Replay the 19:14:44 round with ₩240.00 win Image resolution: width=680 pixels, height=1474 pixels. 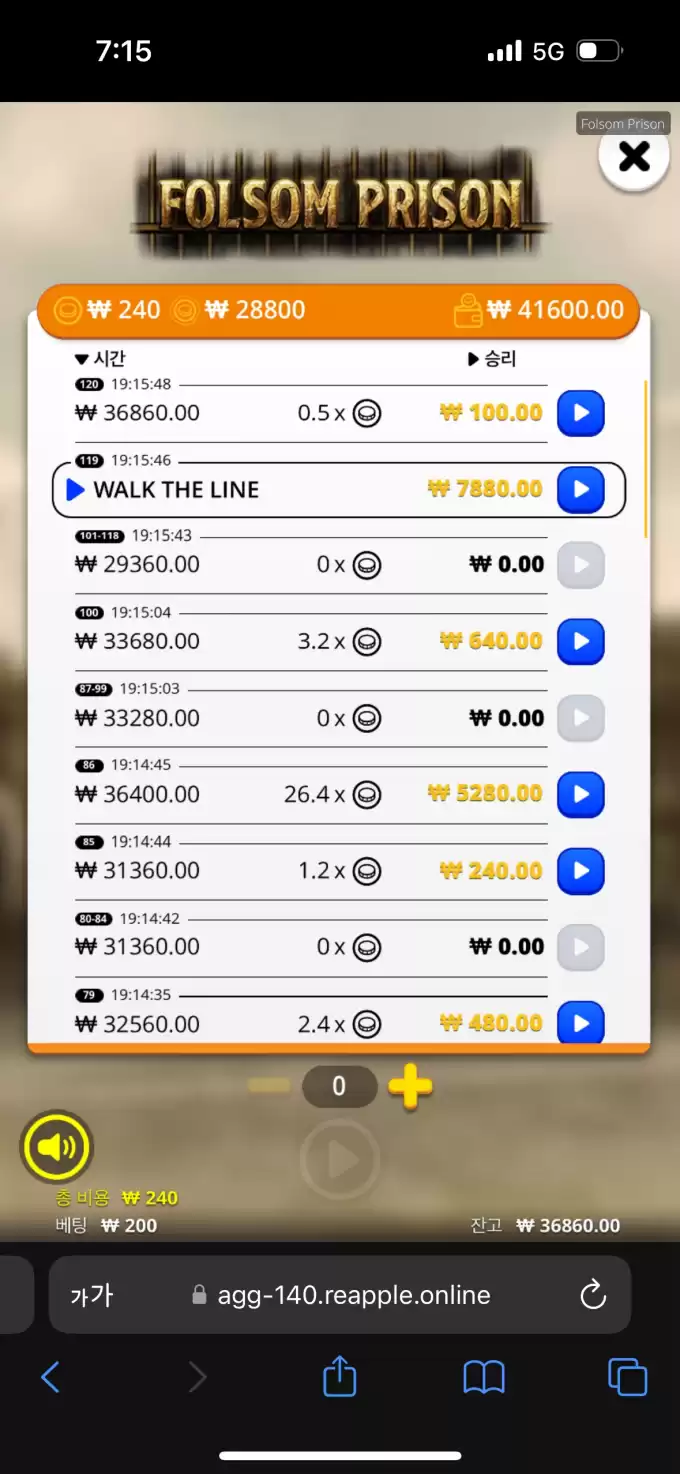(x=580, y=871)
